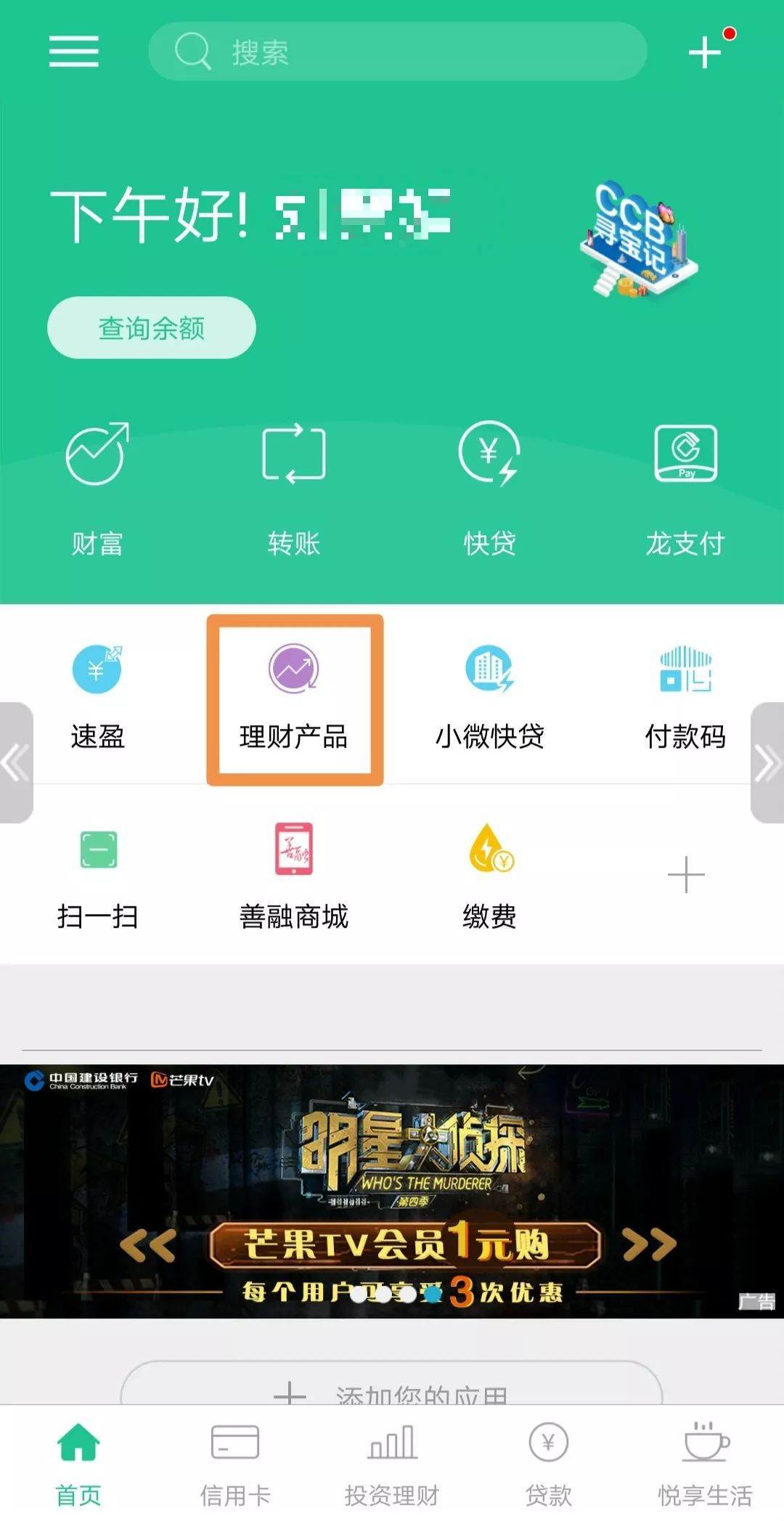Open 缴费 bill payment
The height and width of the screenshot is (1521, 784).
point(489,876)
